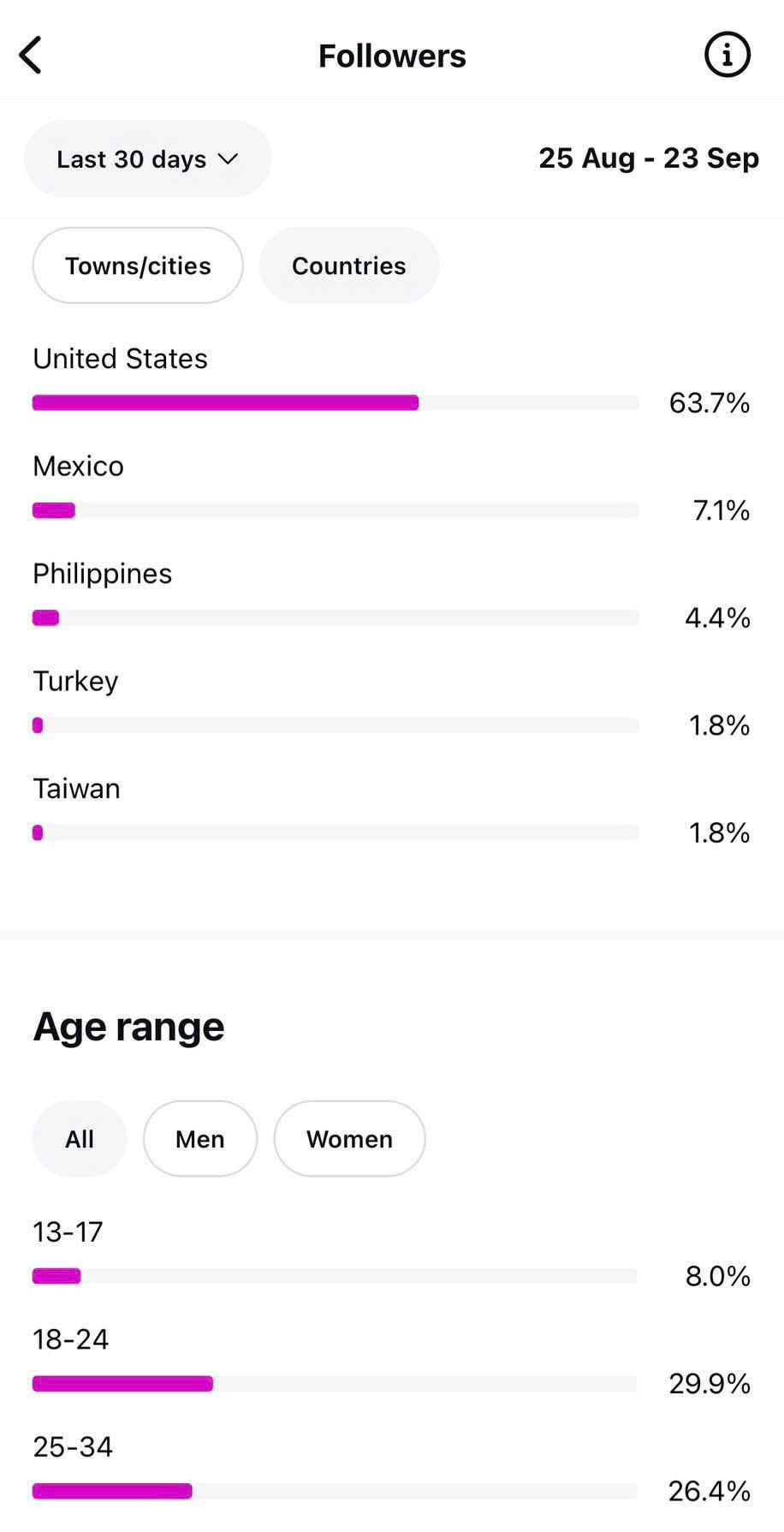Switch to the Towns/cities filter
The height and width of the screenshot is (1532, 784).
coord(138,265)
